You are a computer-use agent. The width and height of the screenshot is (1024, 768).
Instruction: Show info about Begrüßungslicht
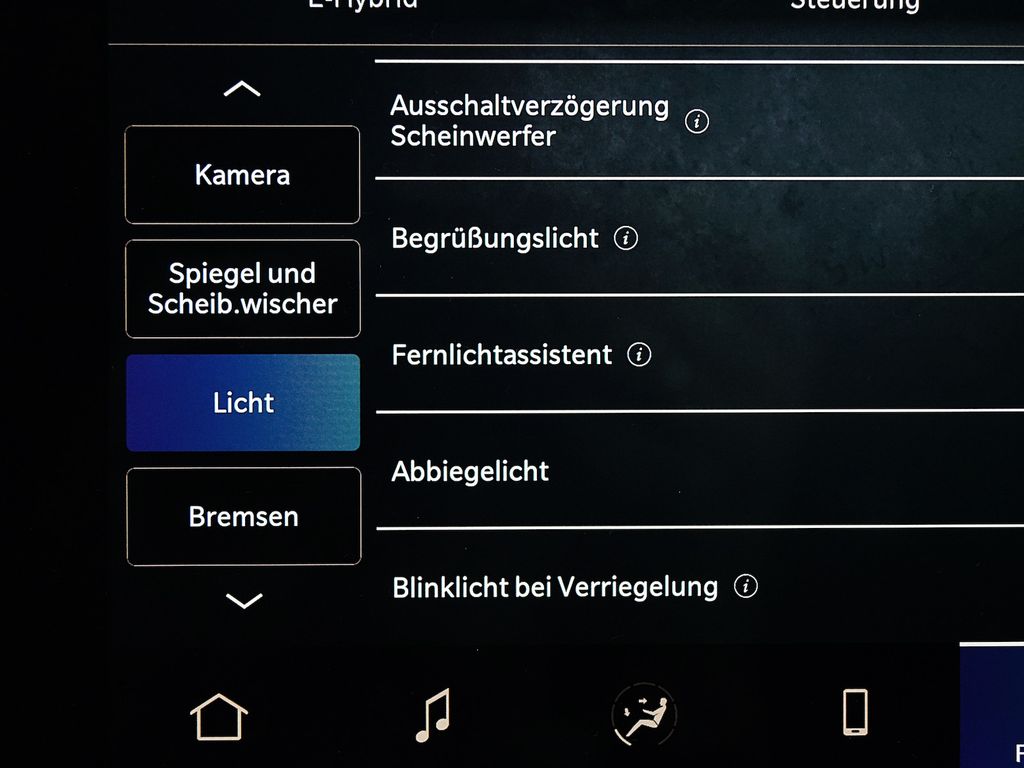coord(626,238)
